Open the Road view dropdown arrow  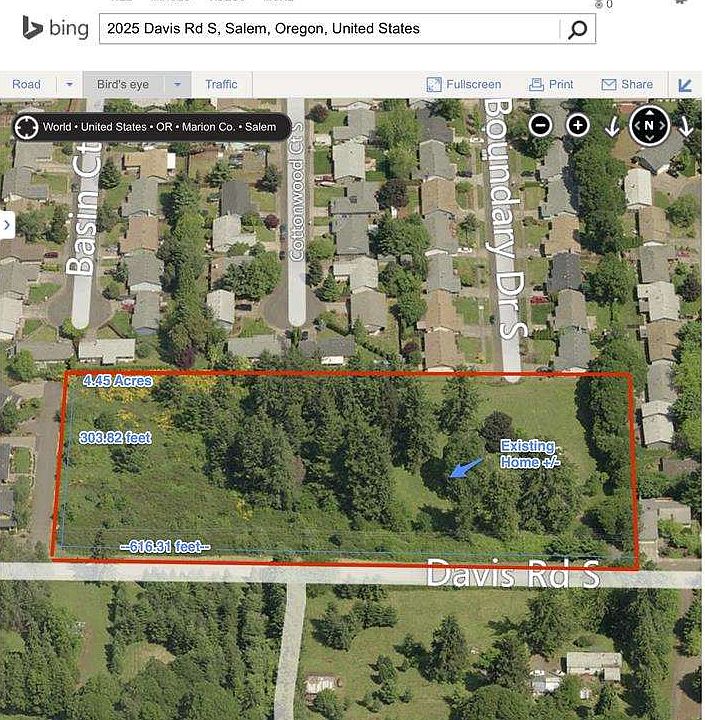point(69,84)
